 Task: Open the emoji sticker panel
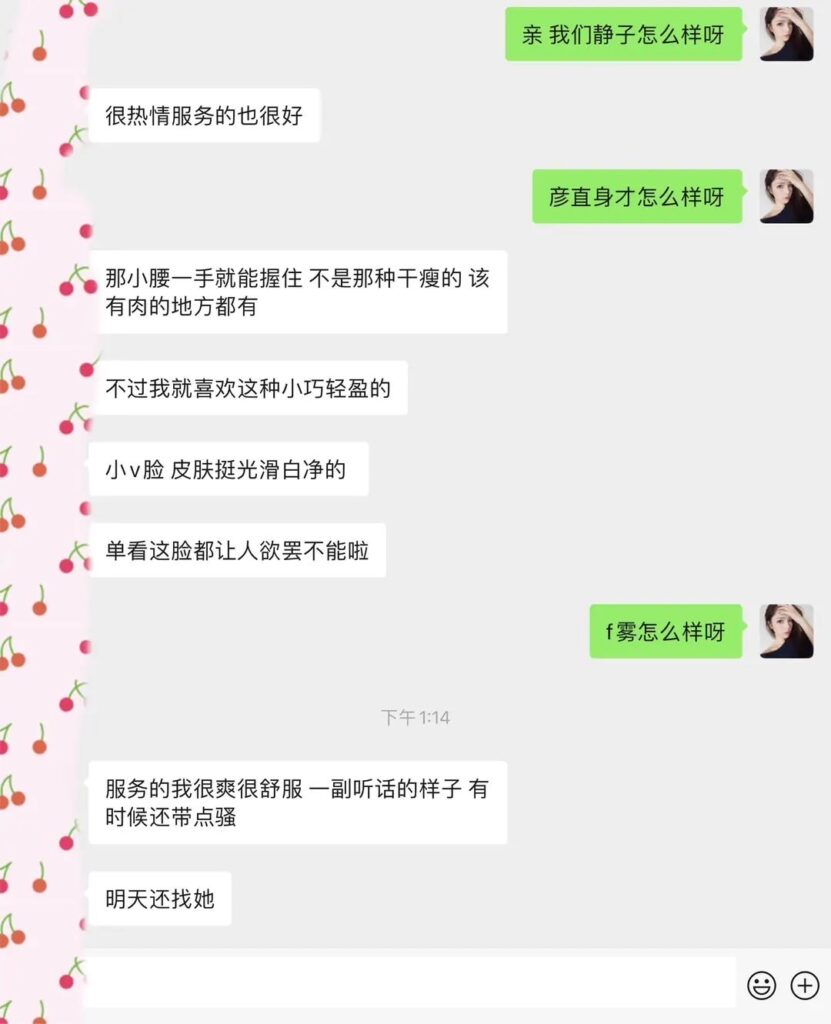[x=762, y=985]
